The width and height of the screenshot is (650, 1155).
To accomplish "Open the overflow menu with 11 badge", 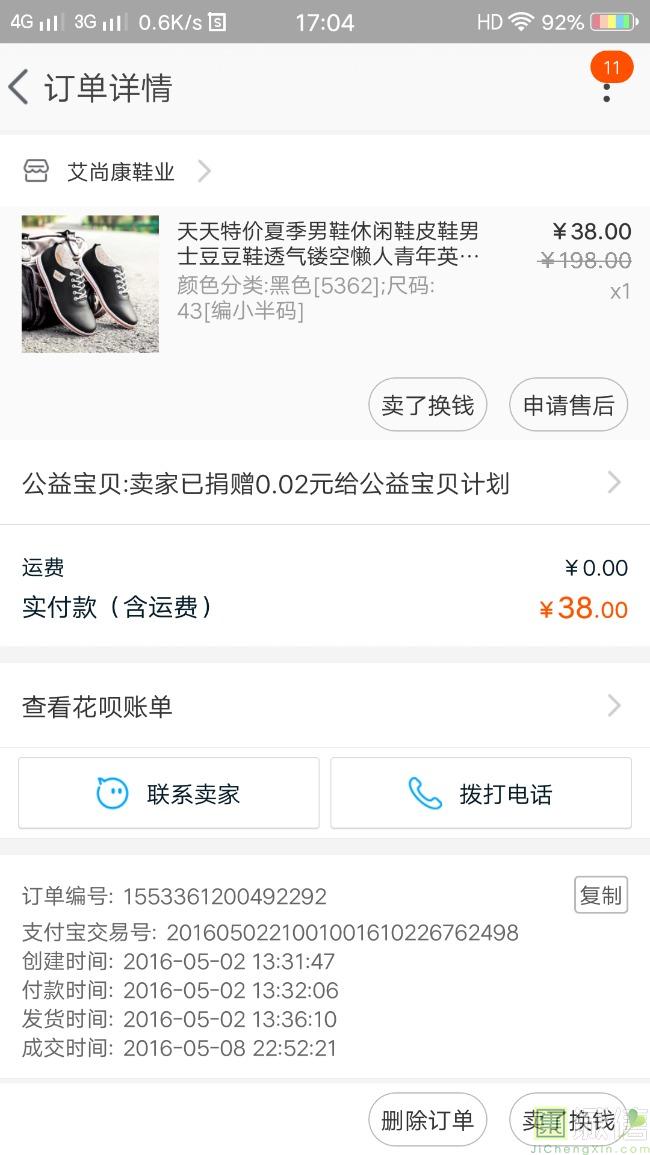I will pyautogui.click(x=606, y=87).
